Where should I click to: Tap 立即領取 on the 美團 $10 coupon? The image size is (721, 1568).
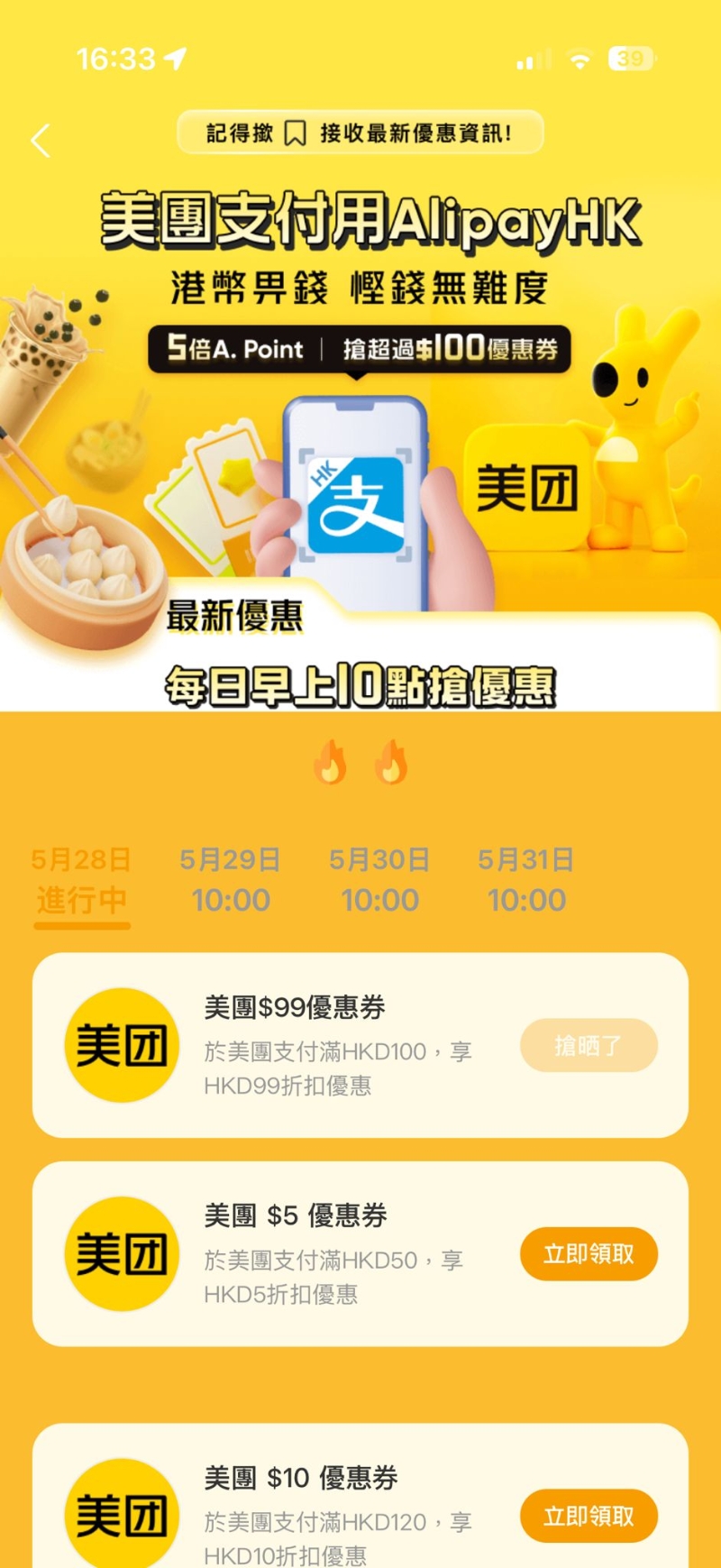coord(589,1517)
